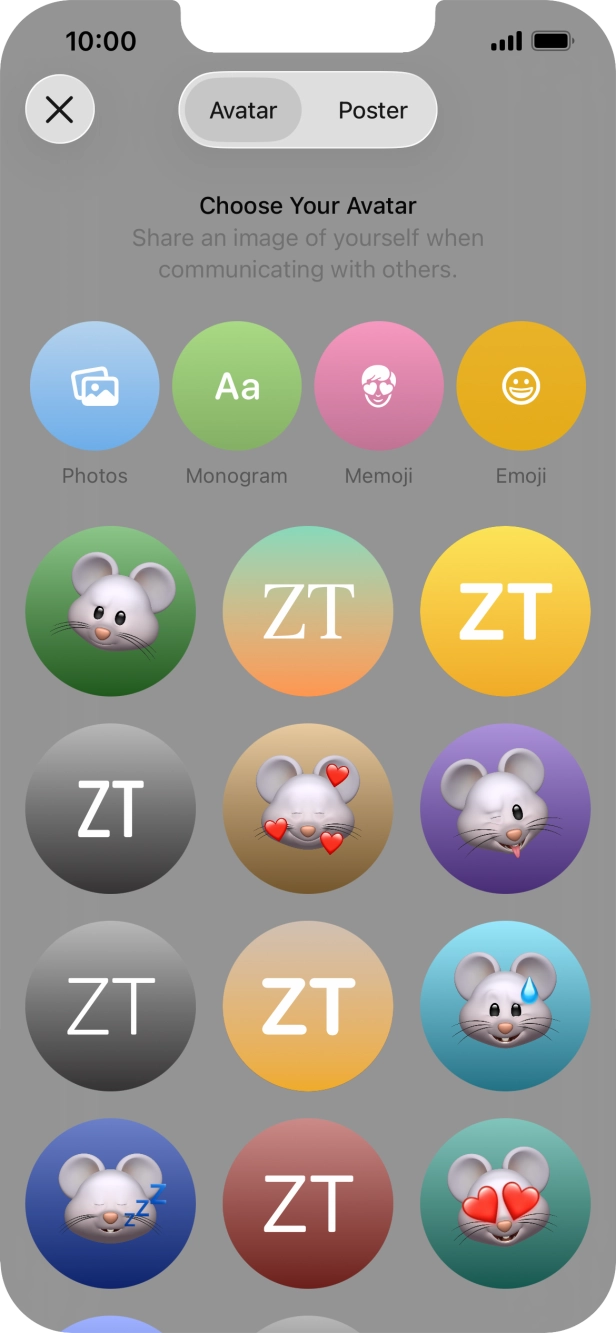This screenshot has height=1333, width=616.
Task: Select the Avatar tab
Action: coord(243,110)
